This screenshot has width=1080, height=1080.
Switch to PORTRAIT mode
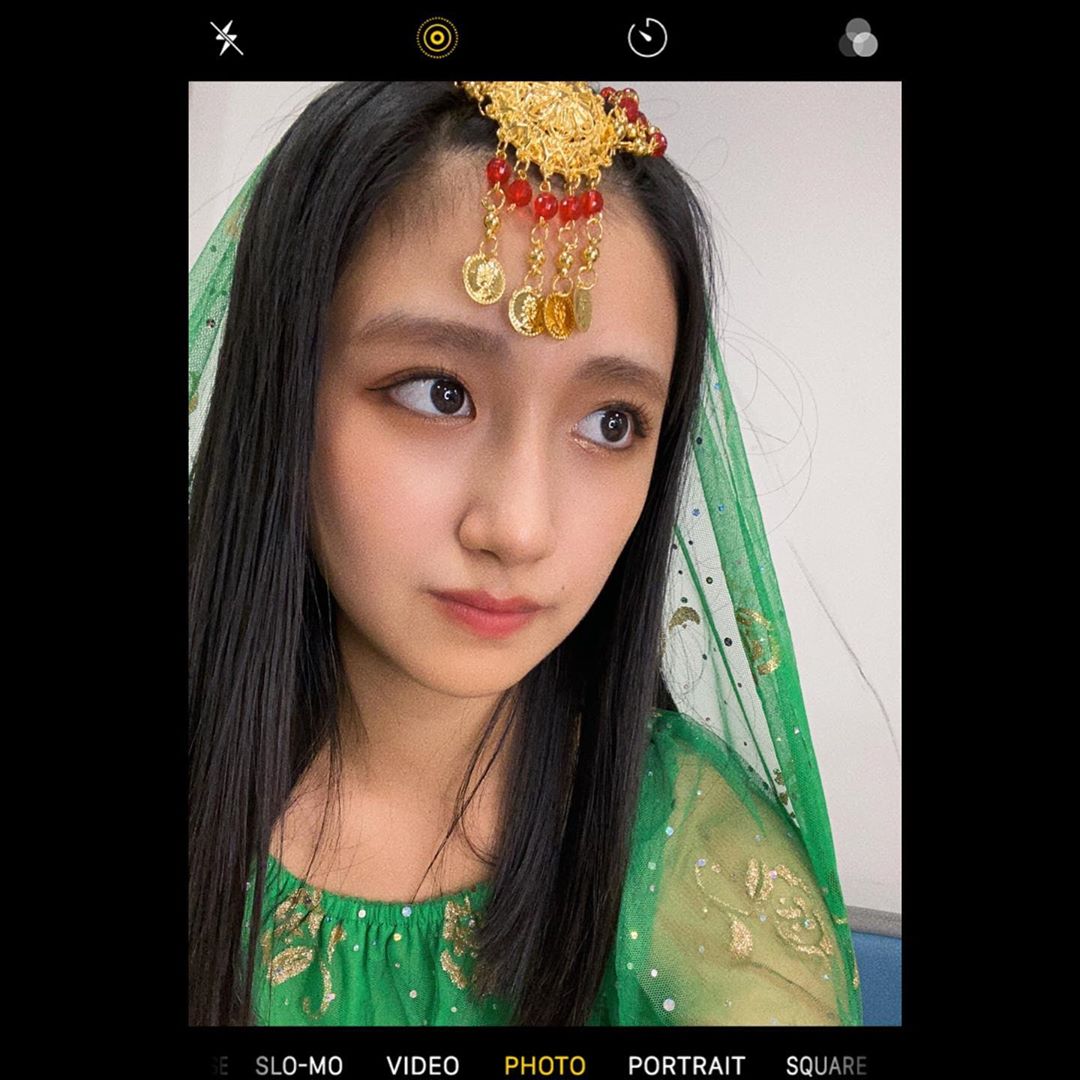point(686,1066)
